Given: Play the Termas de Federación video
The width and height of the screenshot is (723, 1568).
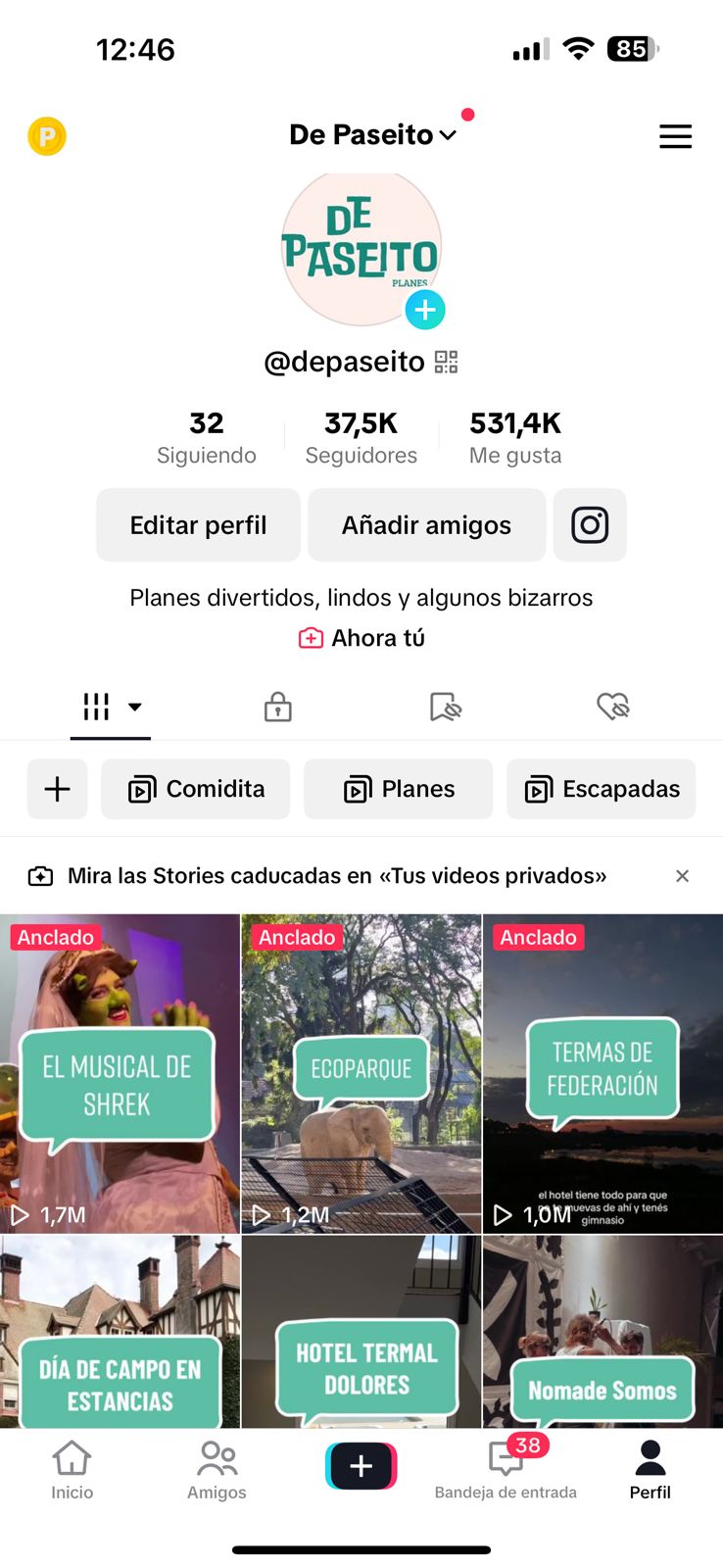Looking at the screenshot, I should (602, 1073).
